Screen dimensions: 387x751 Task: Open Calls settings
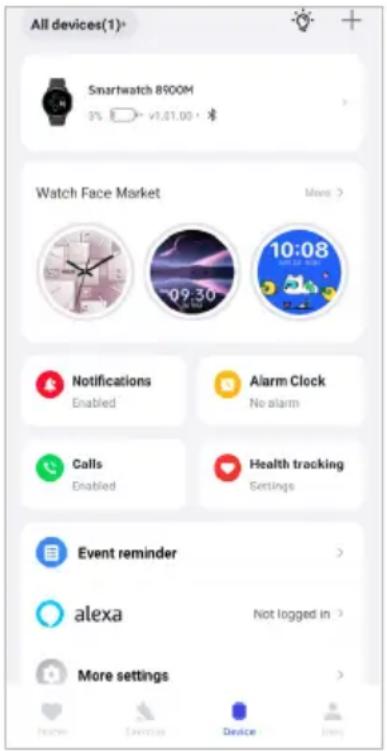tap(103, 474)
